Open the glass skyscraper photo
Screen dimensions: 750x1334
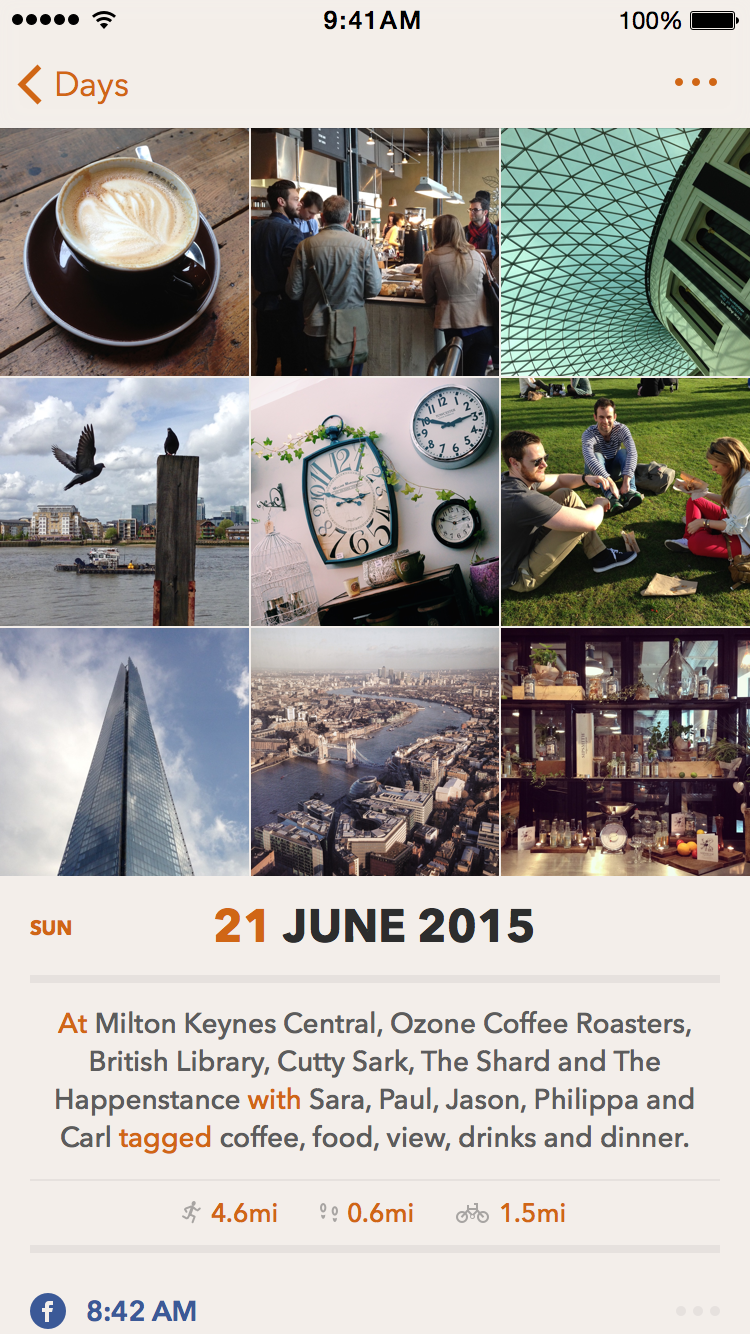124,752
